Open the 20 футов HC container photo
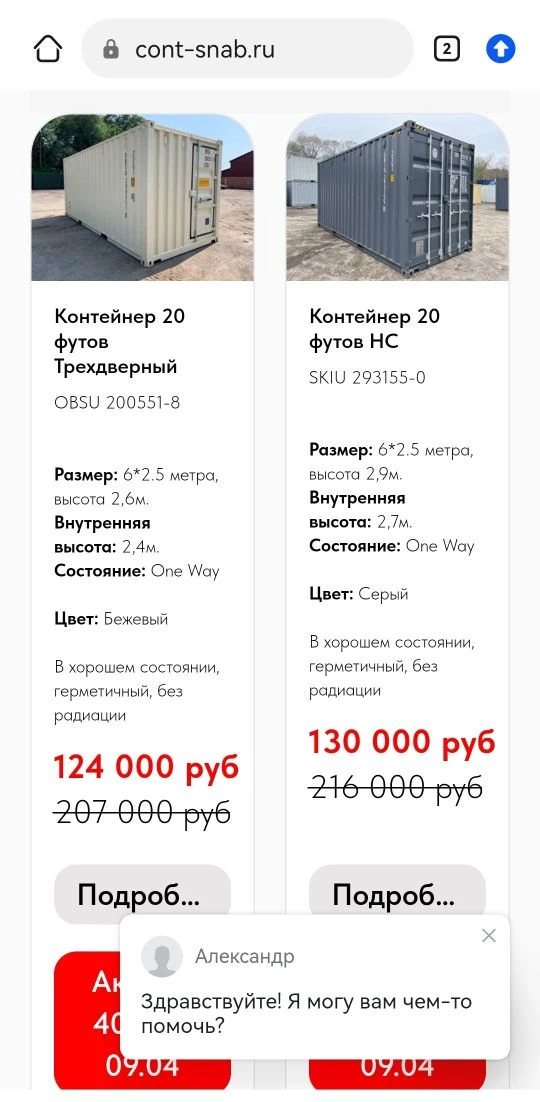The image size is (540, 1102). pyautogui.click(x=397, y=197)
